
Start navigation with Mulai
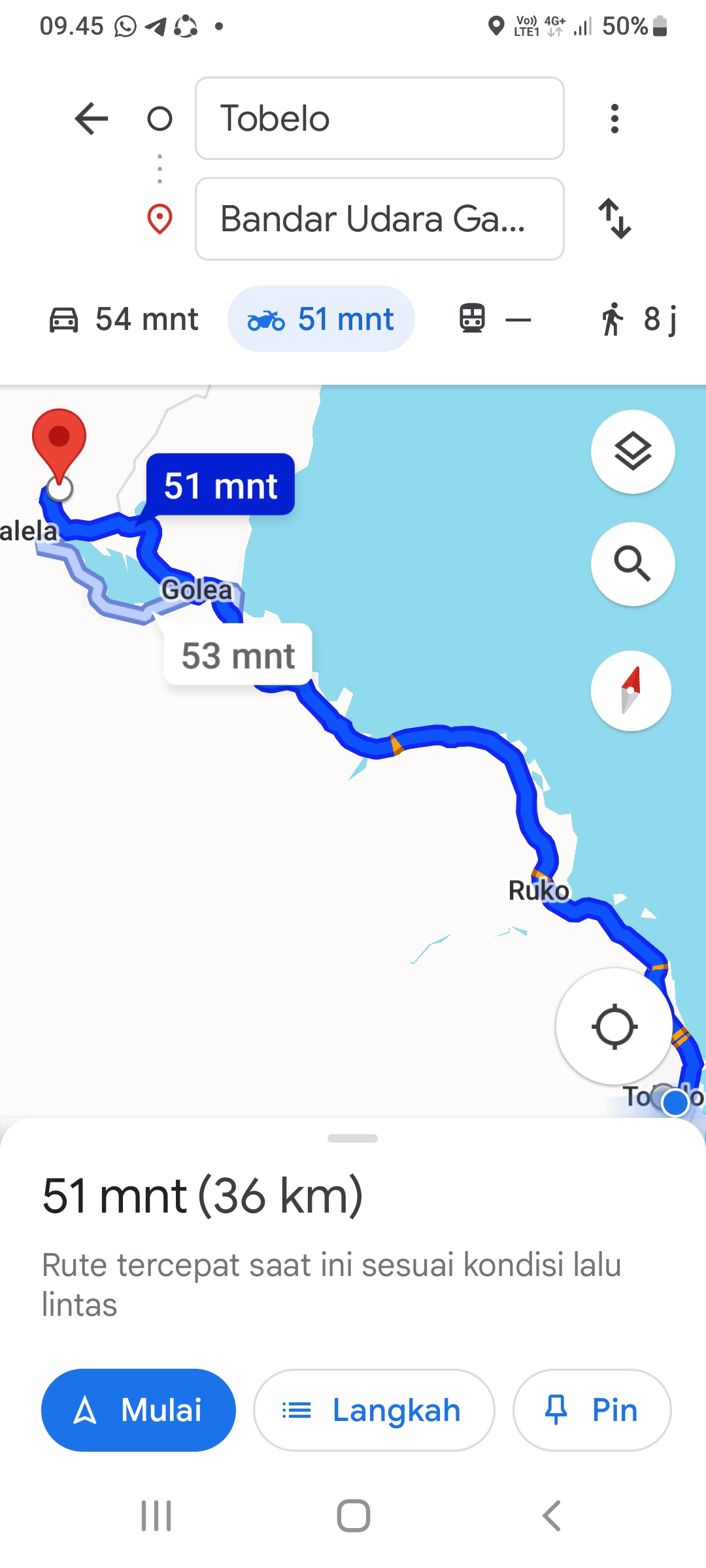tap(139, 1410)
